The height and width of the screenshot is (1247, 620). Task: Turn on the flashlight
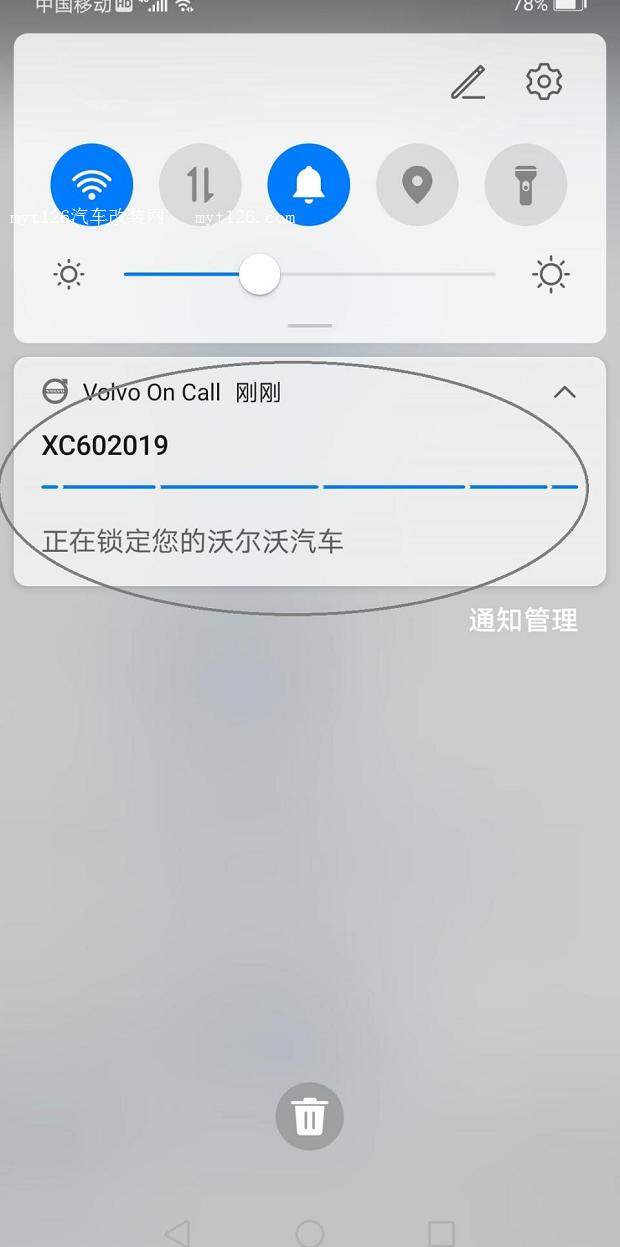tap(525, 185)
